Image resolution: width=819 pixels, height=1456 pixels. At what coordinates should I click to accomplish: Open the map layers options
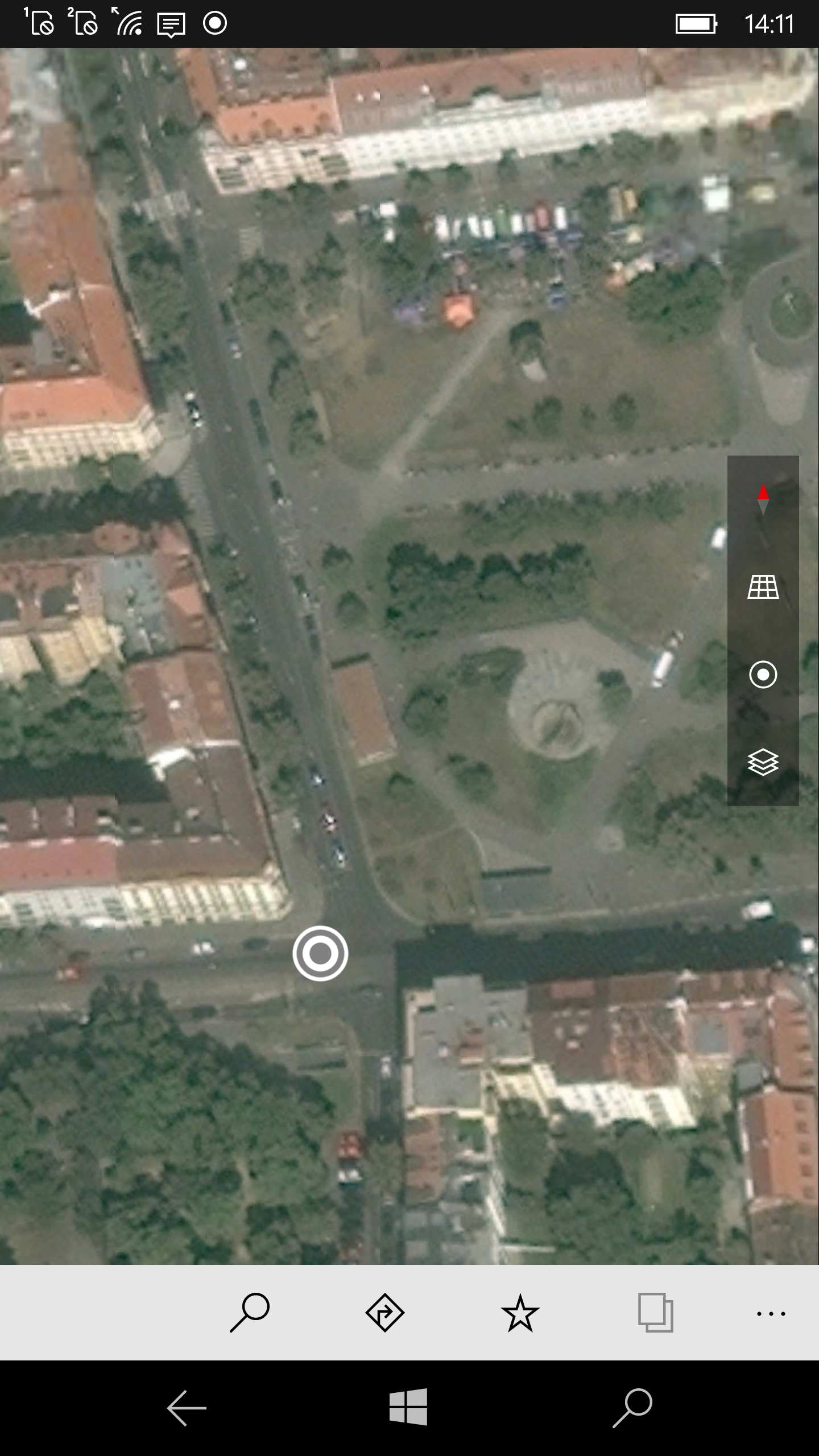click(763, 762)
